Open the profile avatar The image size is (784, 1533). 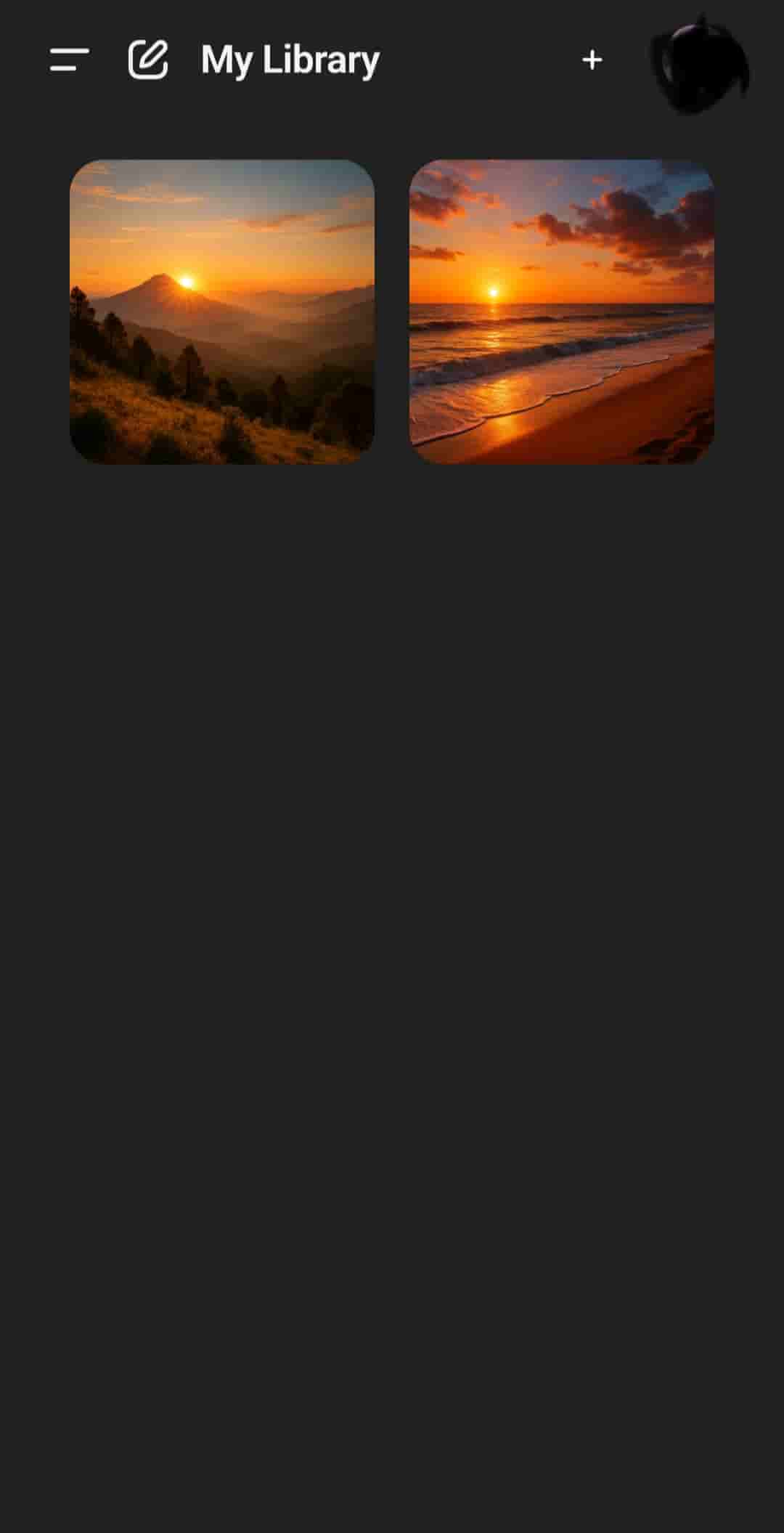(x=699, y=63)
